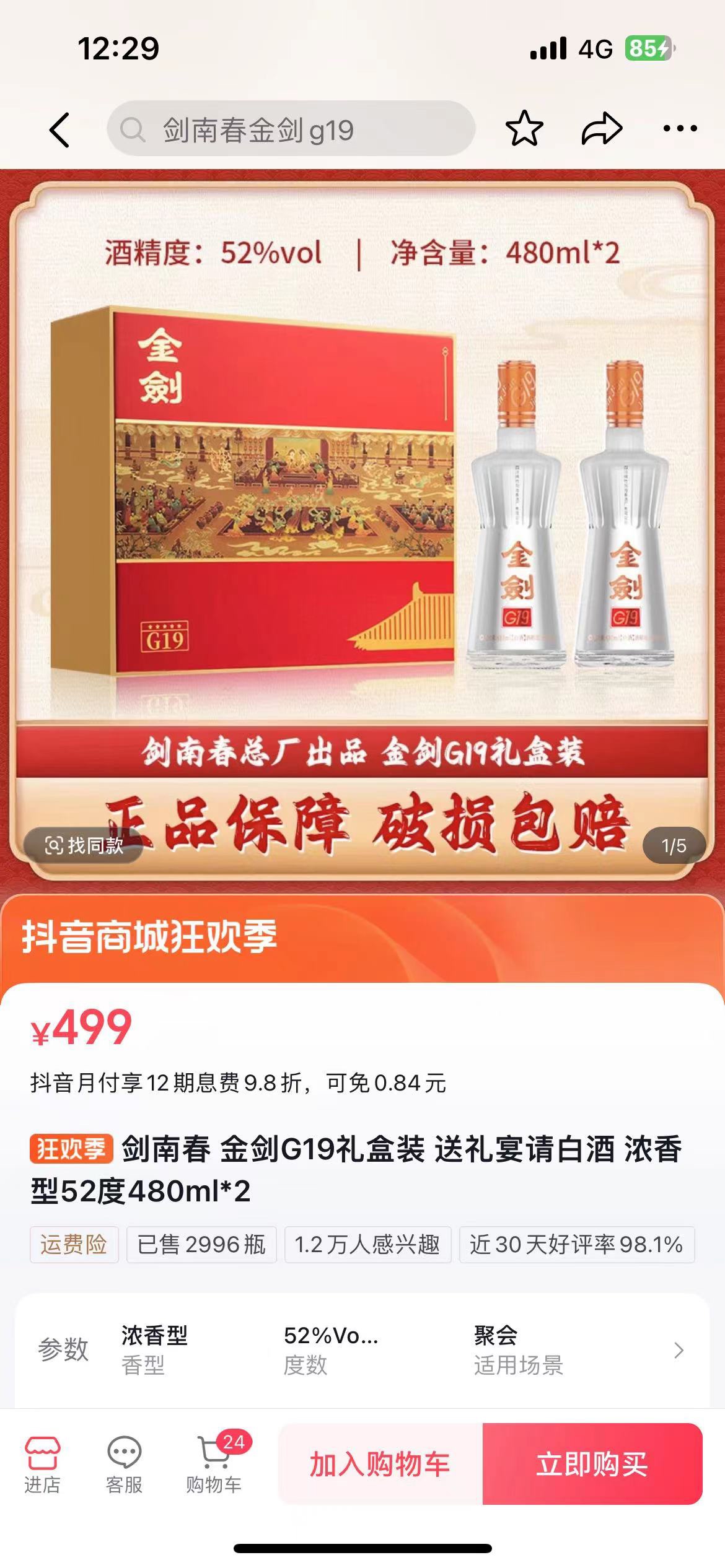The width and height of the screenshot is (725, 1568).
Task: Open the 购物车 shopping cart
Action: (x=214, y=1465)
